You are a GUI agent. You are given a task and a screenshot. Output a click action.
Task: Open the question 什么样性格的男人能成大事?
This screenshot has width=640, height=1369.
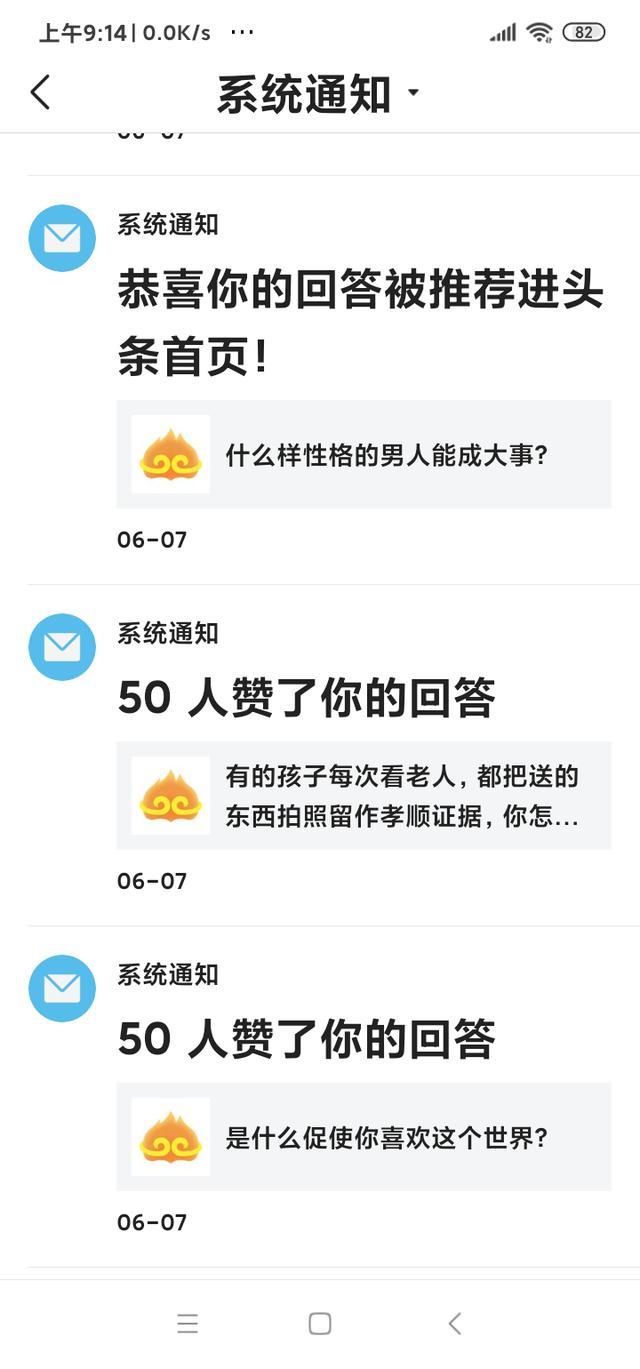click(x=364, y=455)
